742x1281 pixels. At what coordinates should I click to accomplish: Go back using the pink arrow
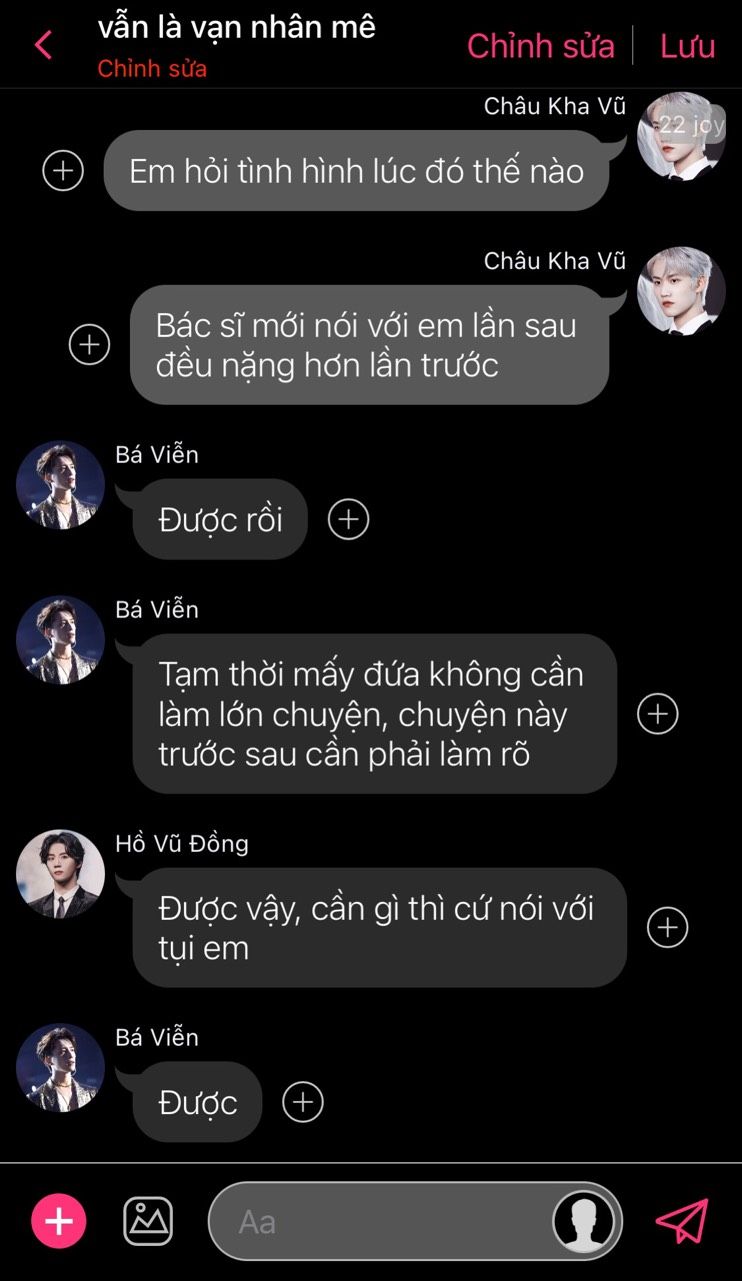43,45
